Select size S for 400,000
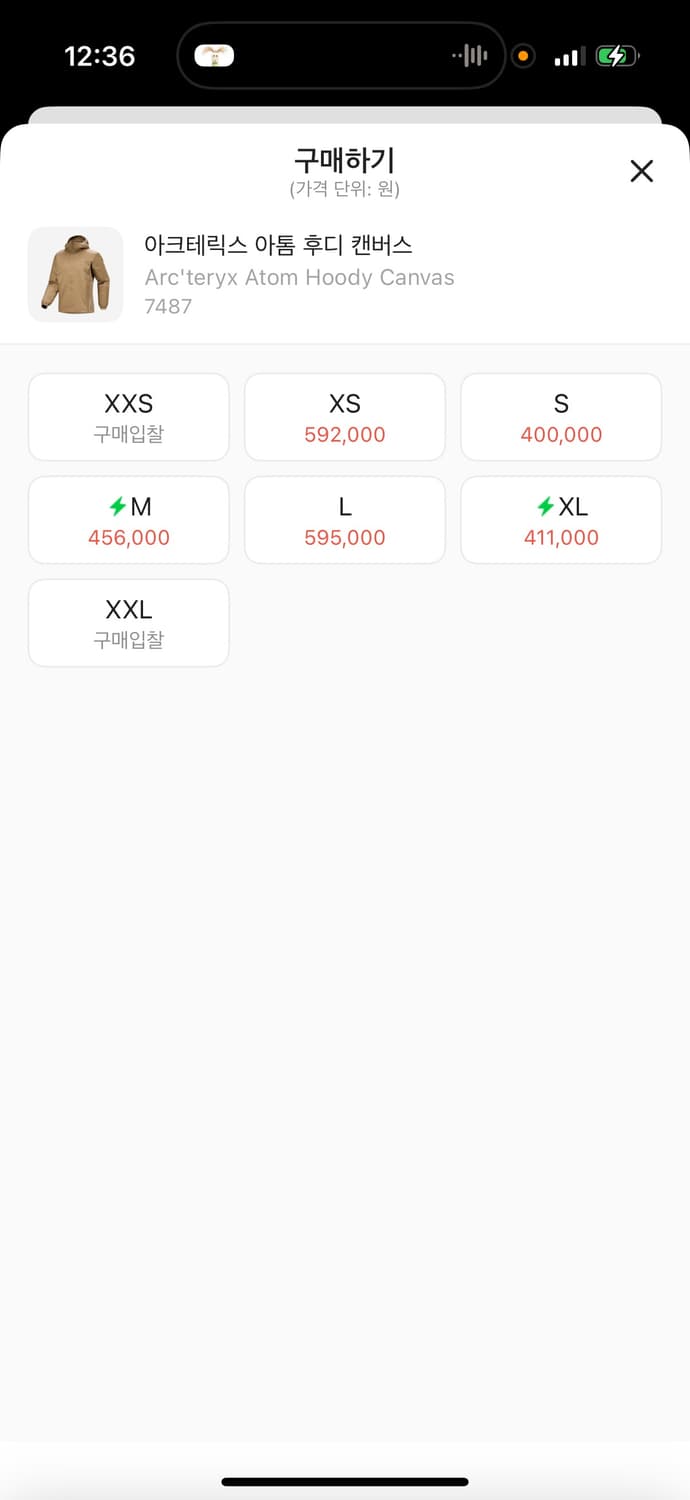 point(561,417)
